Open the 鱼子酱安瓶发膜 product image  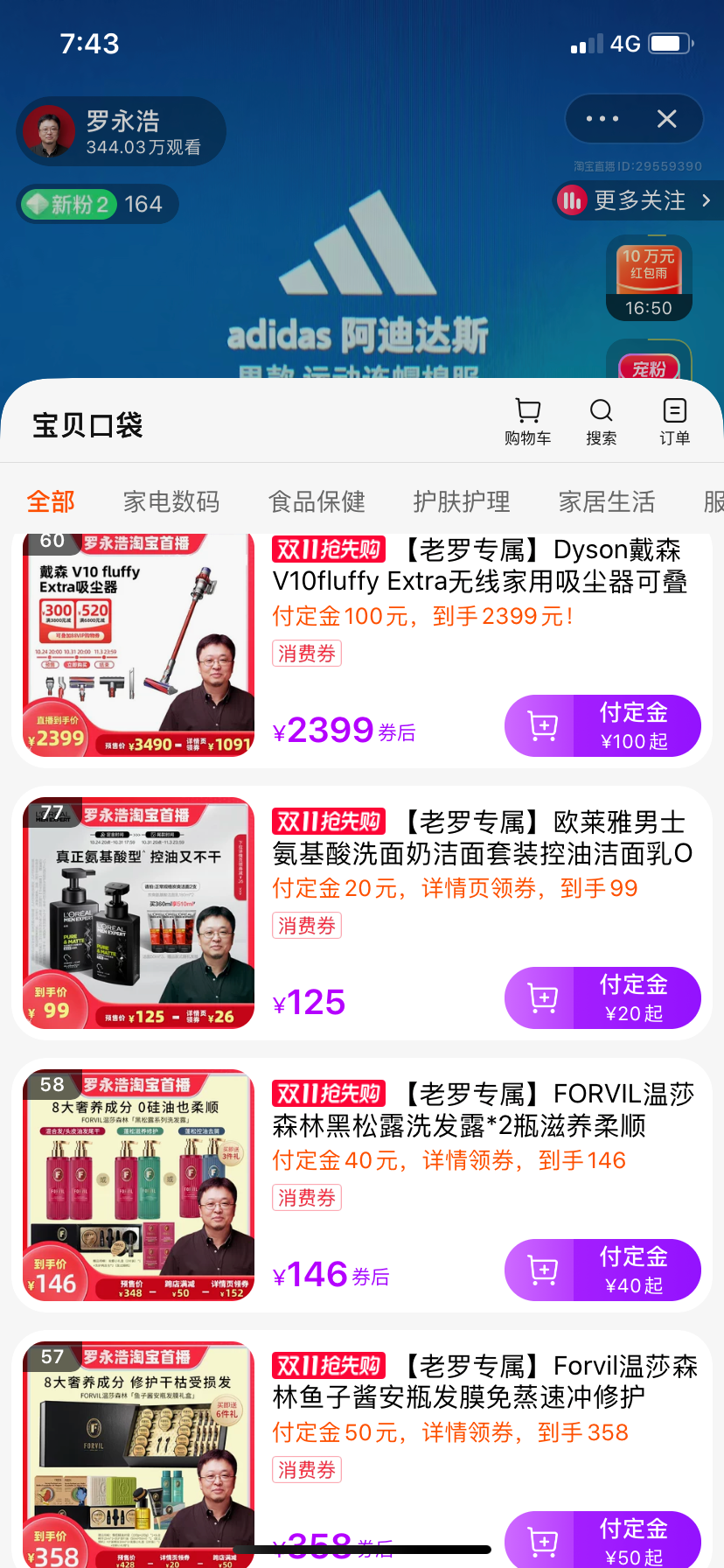point(138,1454)
